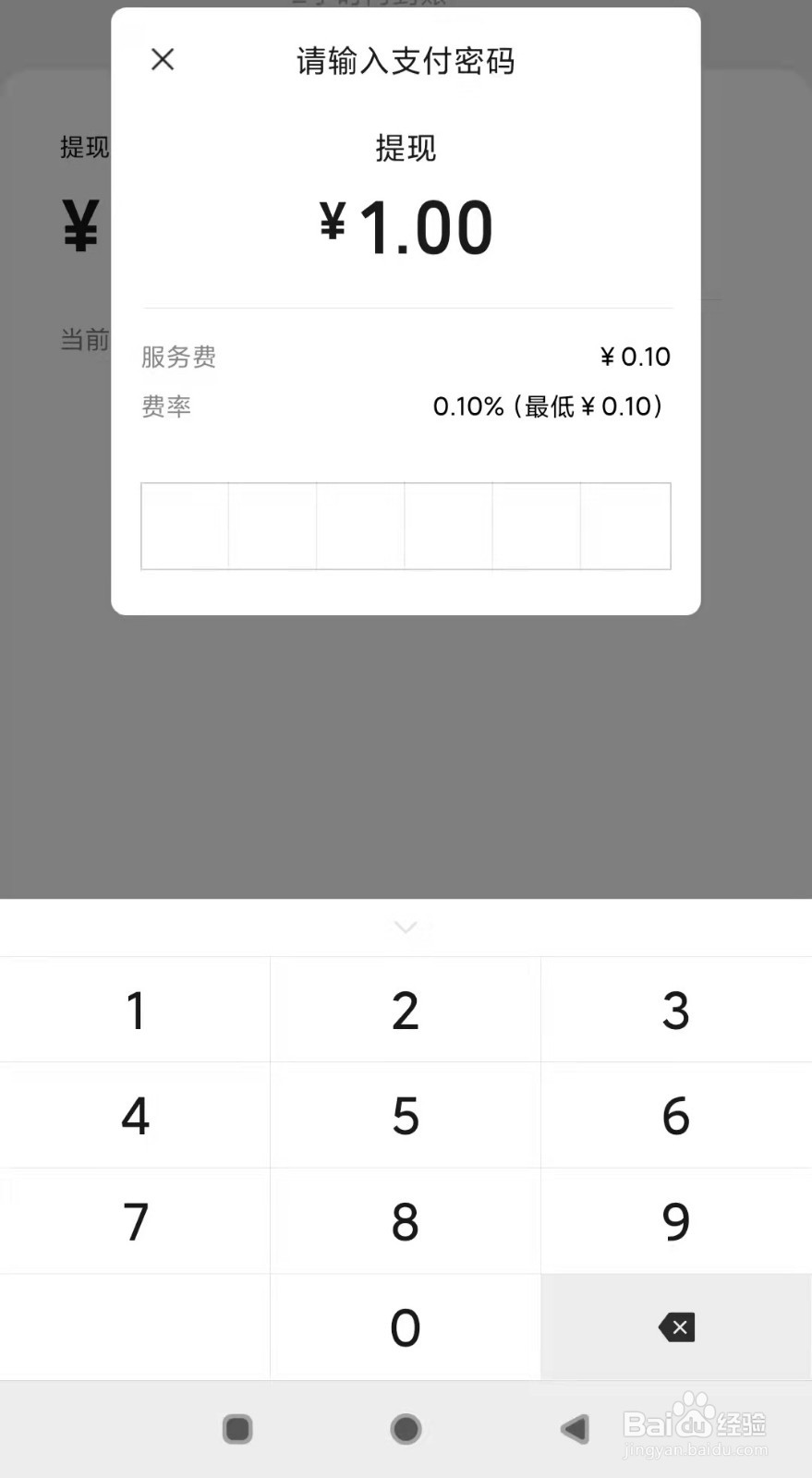Tap the Android home navigation button
This screenshot has height=1478, width=812.
pos(406,1429)
